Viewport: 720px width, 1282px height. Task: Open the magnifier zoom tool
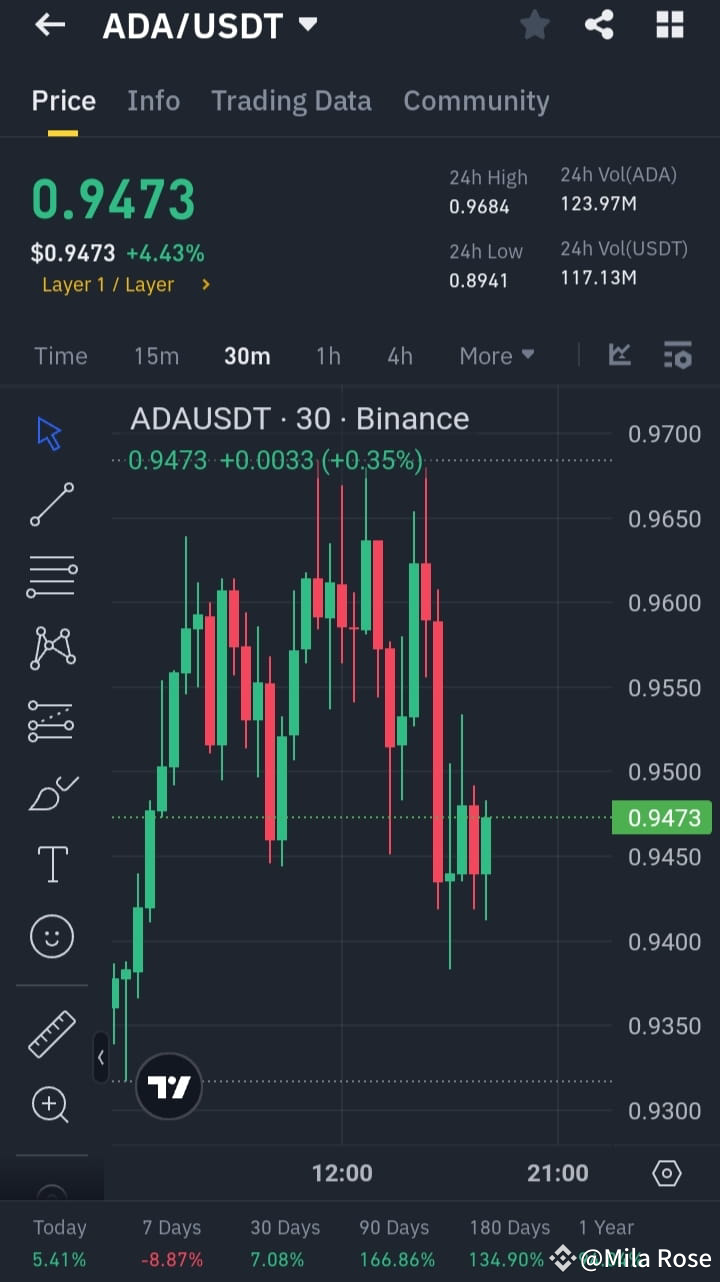click(50, 1104)
